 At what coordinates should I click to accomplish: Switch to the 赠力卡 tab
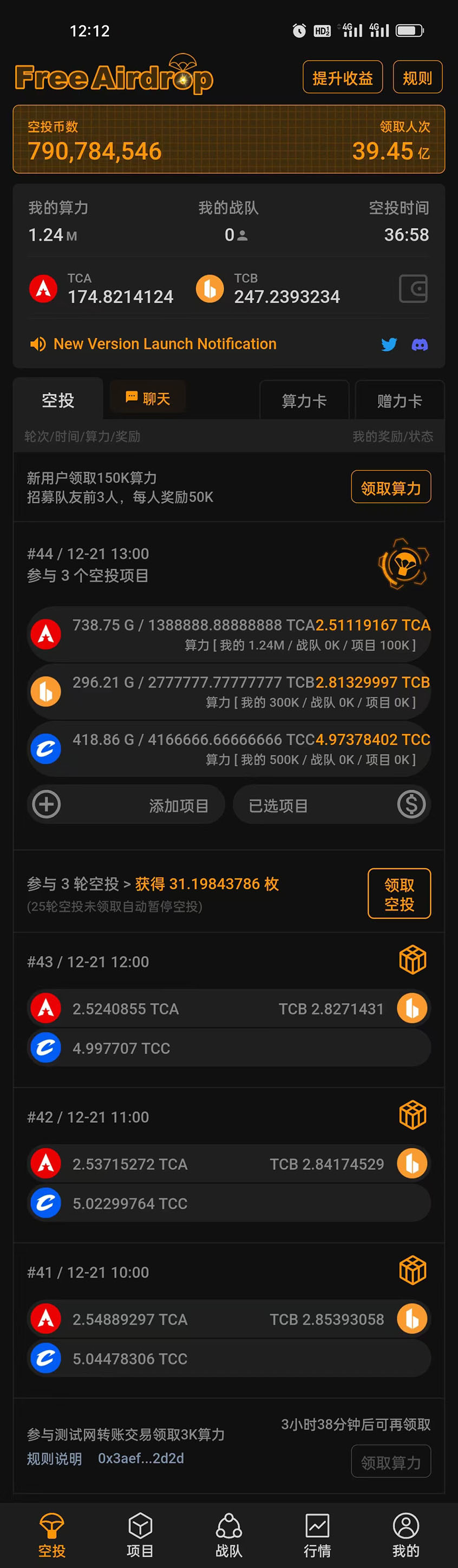pos(399,400)
